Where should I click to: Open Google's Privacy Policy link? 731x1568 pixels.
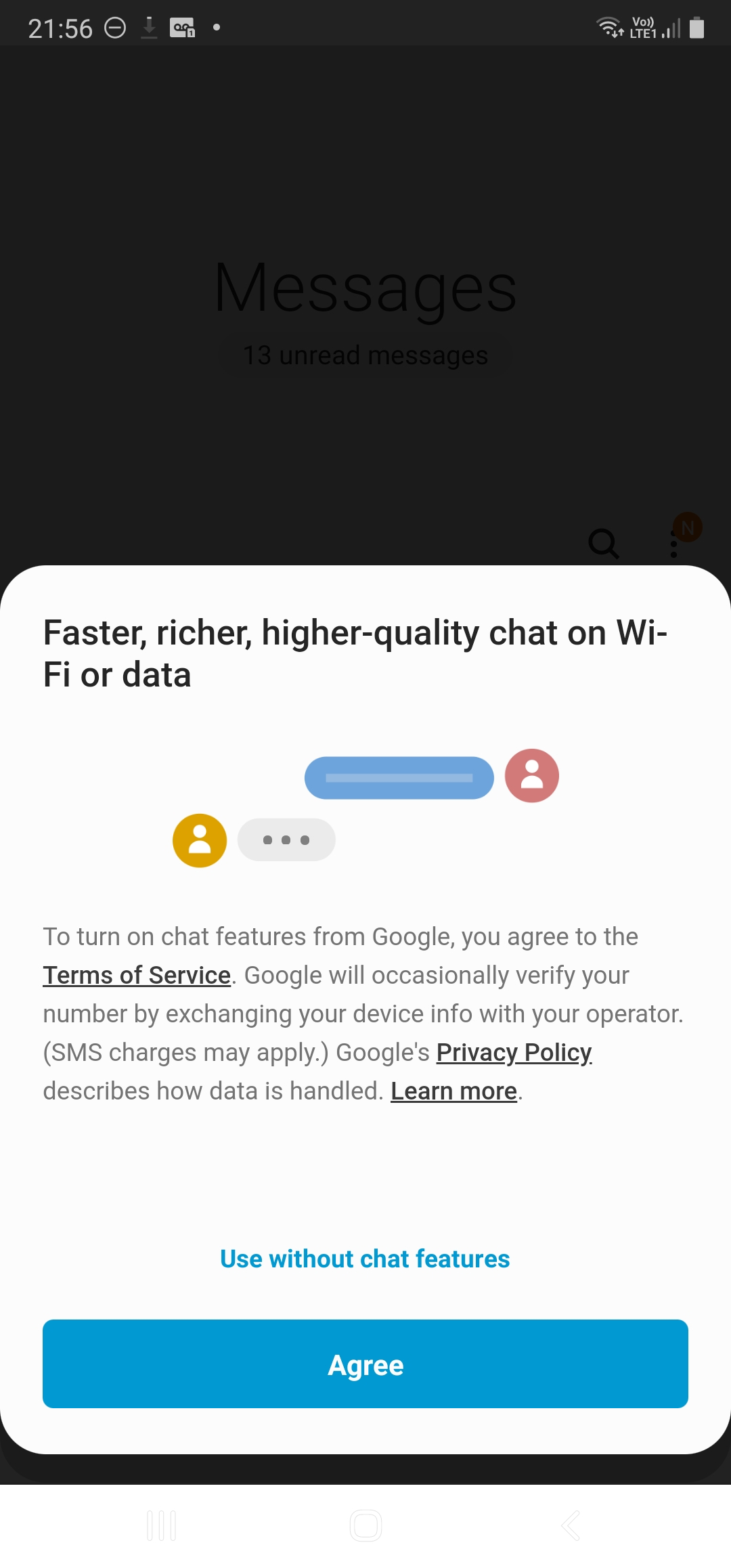pyautogui.click(x=514, y=1052)
